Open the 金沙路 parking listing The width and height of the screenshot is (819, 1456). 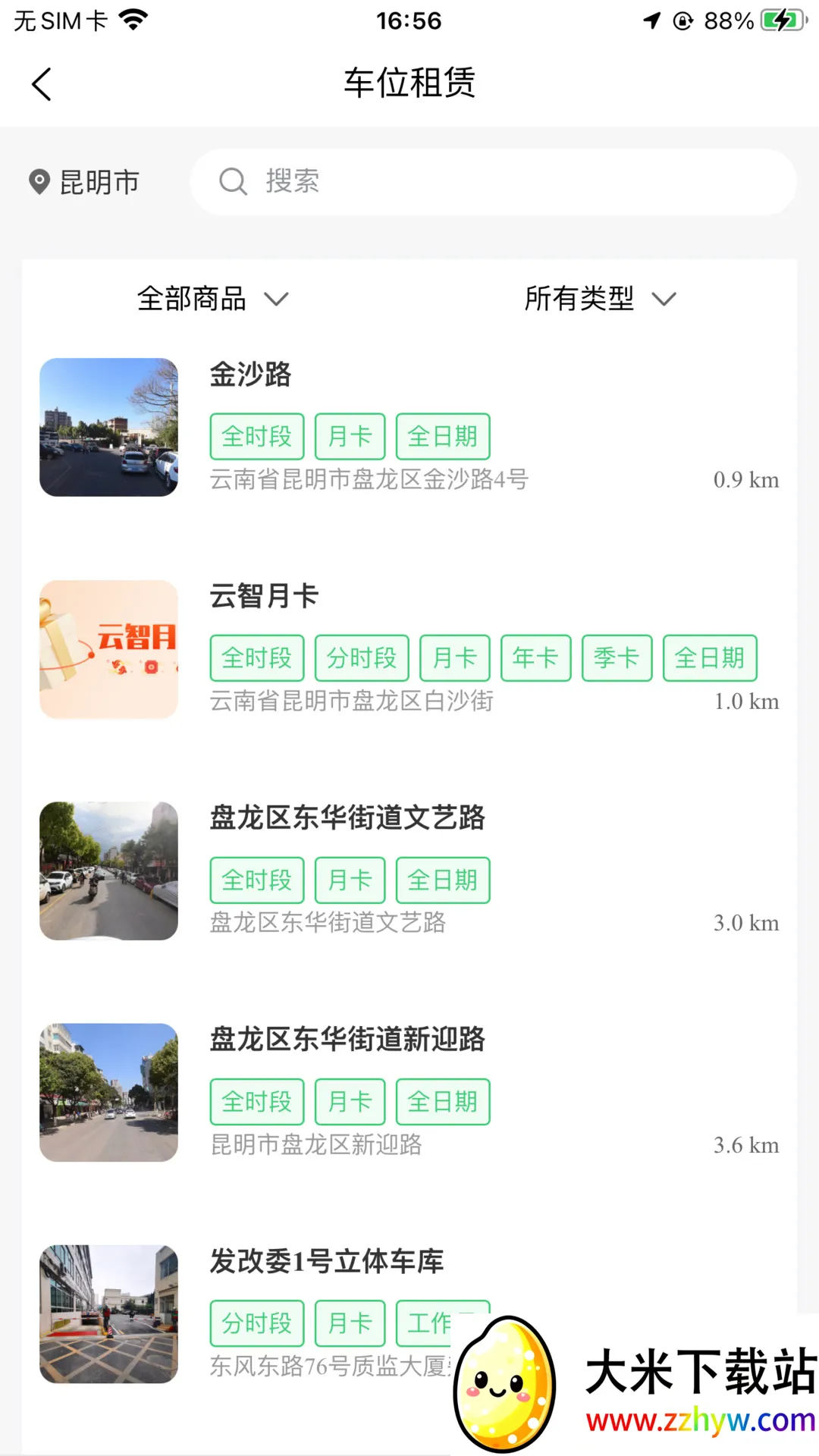click(250, 375)
